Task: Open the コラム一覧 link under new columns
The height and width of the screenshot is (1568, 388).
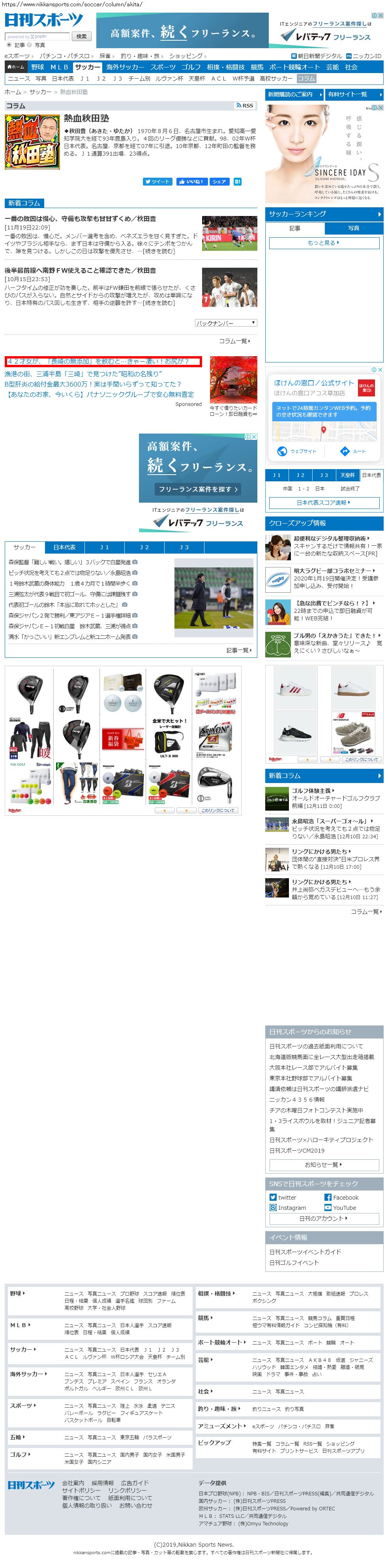Action: tap(234, 341)
